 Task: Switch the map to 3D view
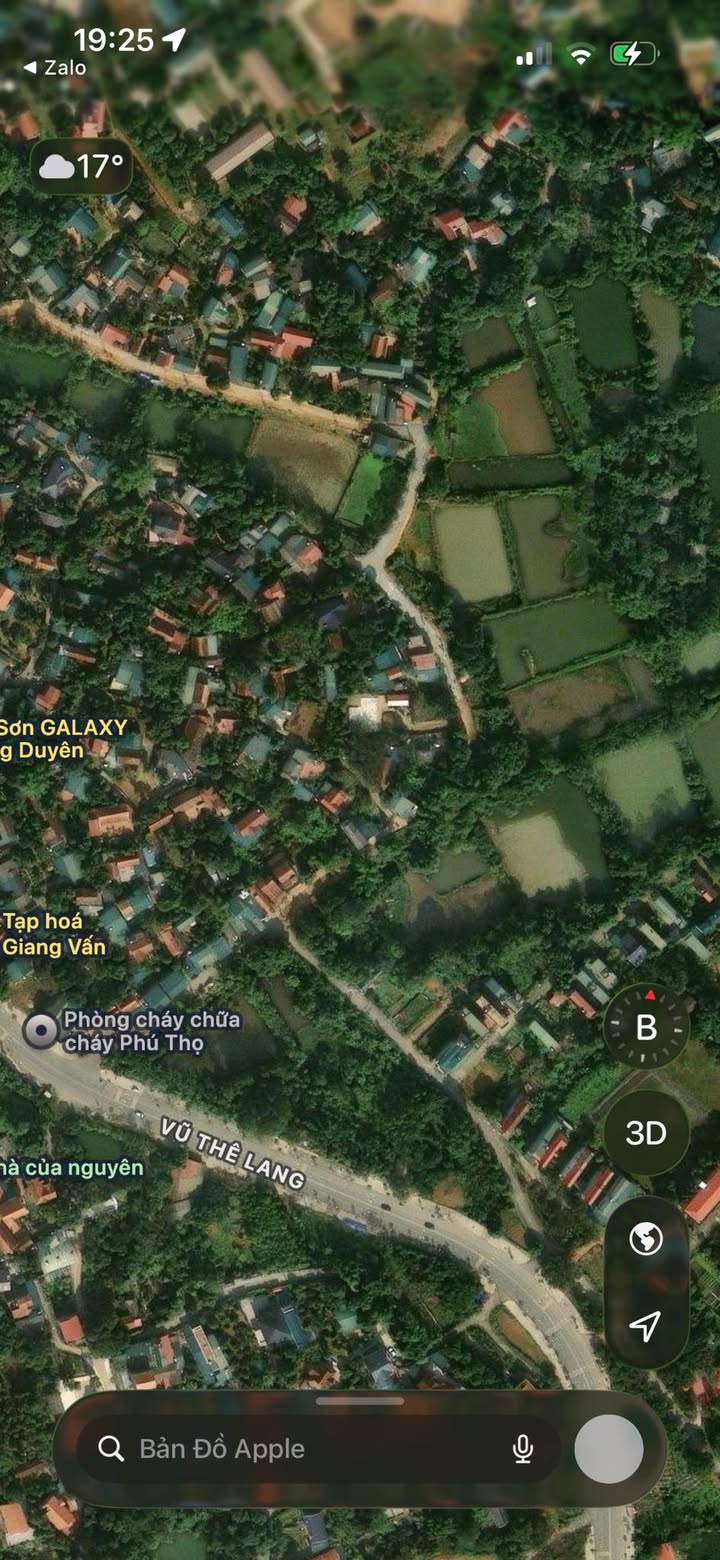(646, 1133)
